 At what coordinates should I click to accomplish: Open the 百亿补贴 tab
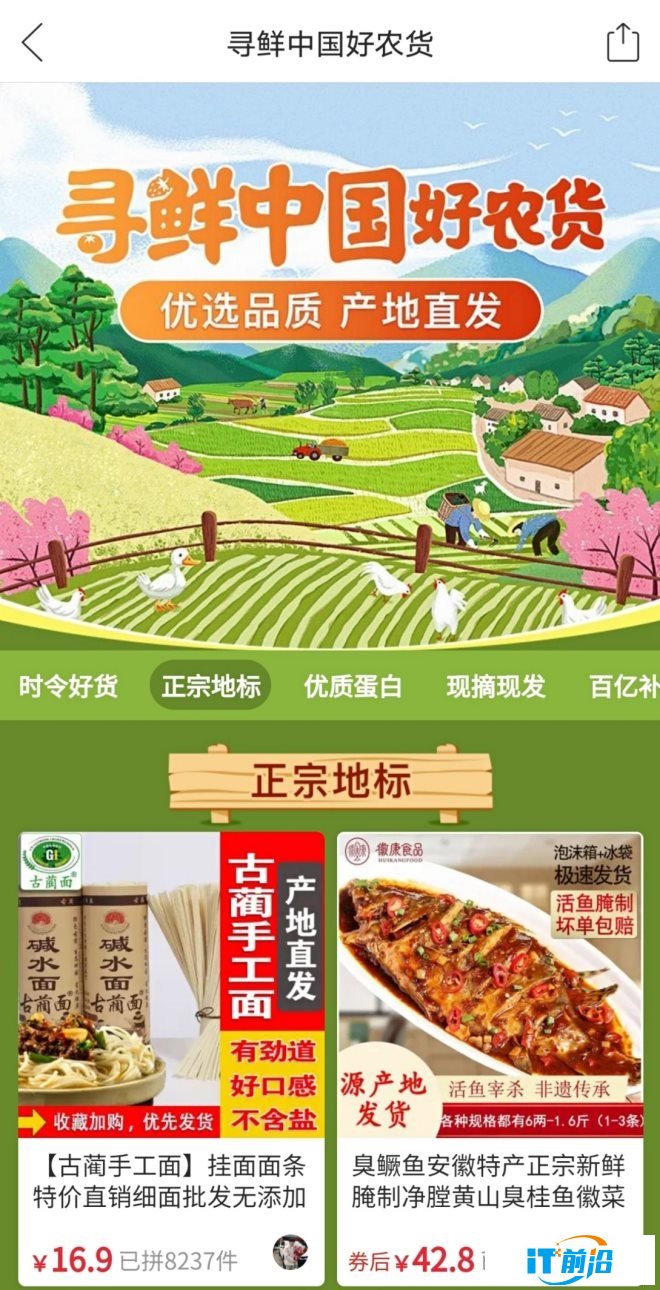point(624,686)
